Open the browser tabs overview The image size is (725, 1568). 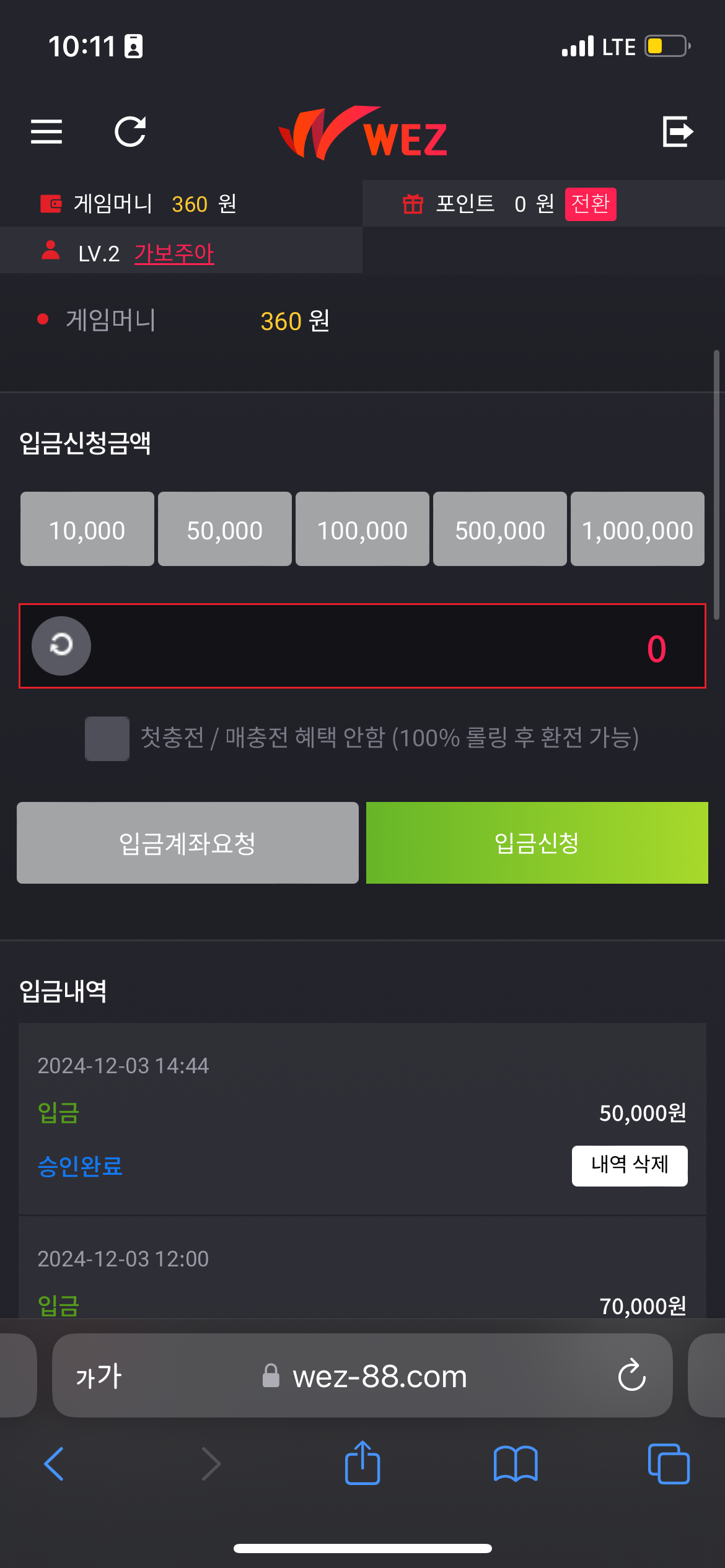pyautogui.click(x=669, y=1464)
